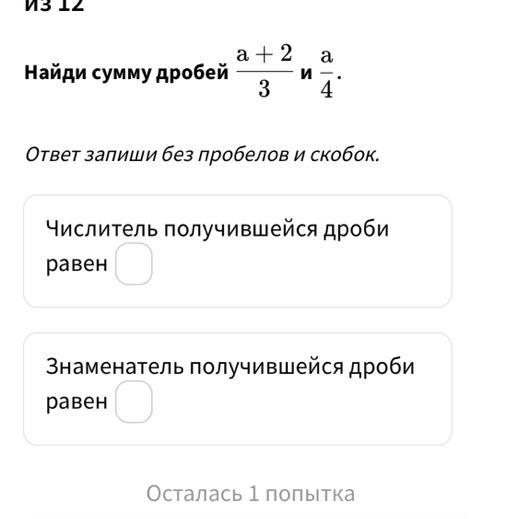Focus the denominator answer input box
The height and width of the screenshot is (519, 518).
pyautogui.click(x=134, y=402)
